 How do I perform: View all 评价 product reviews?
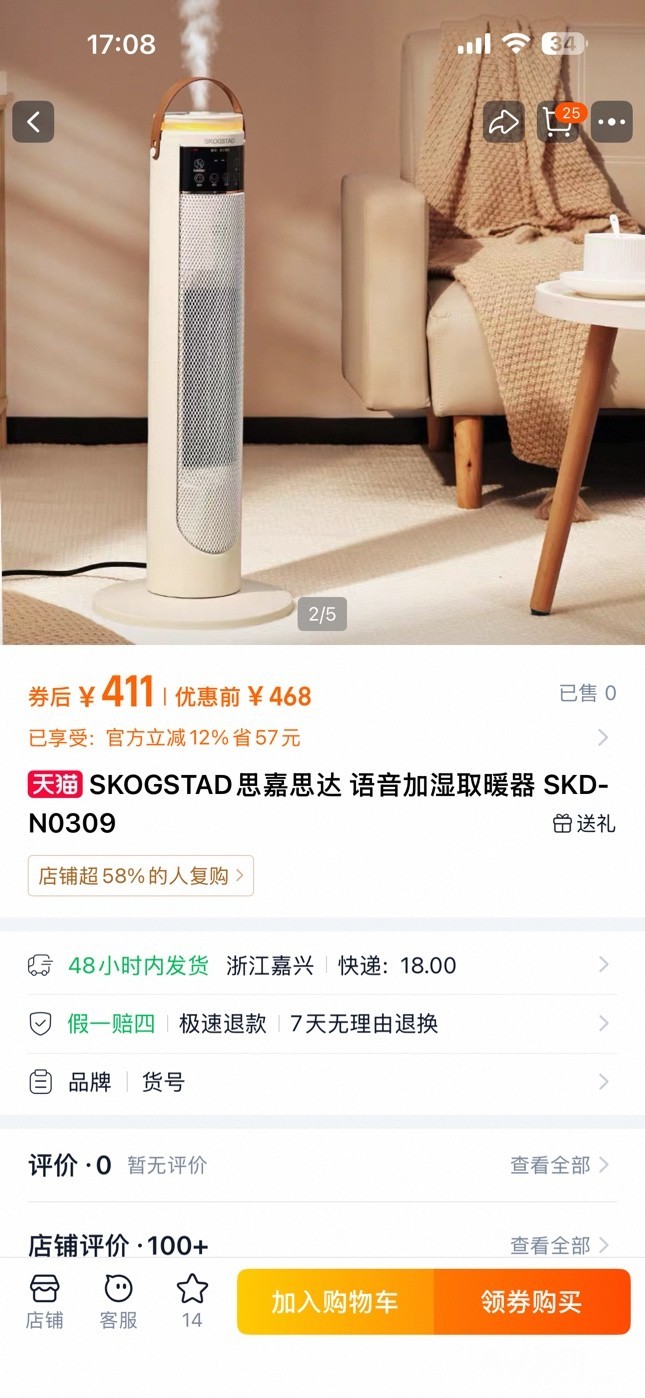pyautogui.click(x=559, y=1165)
